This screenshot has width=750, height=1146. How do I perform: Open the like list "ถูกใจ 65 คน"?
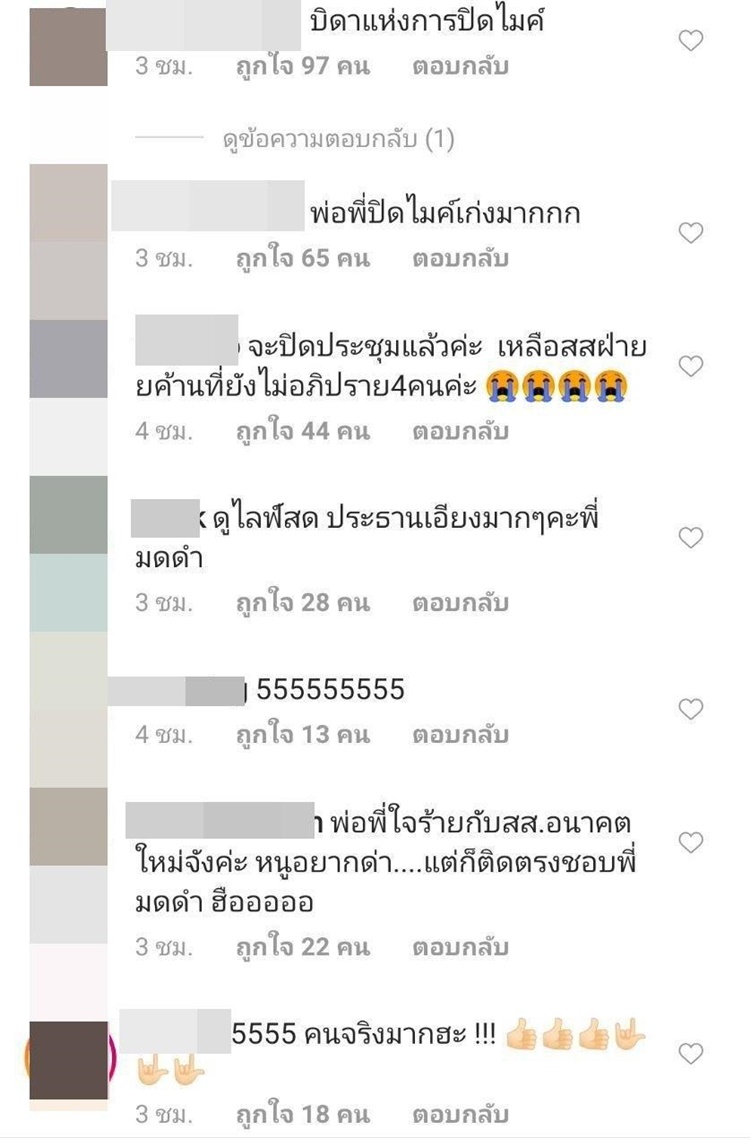point(302,259)
